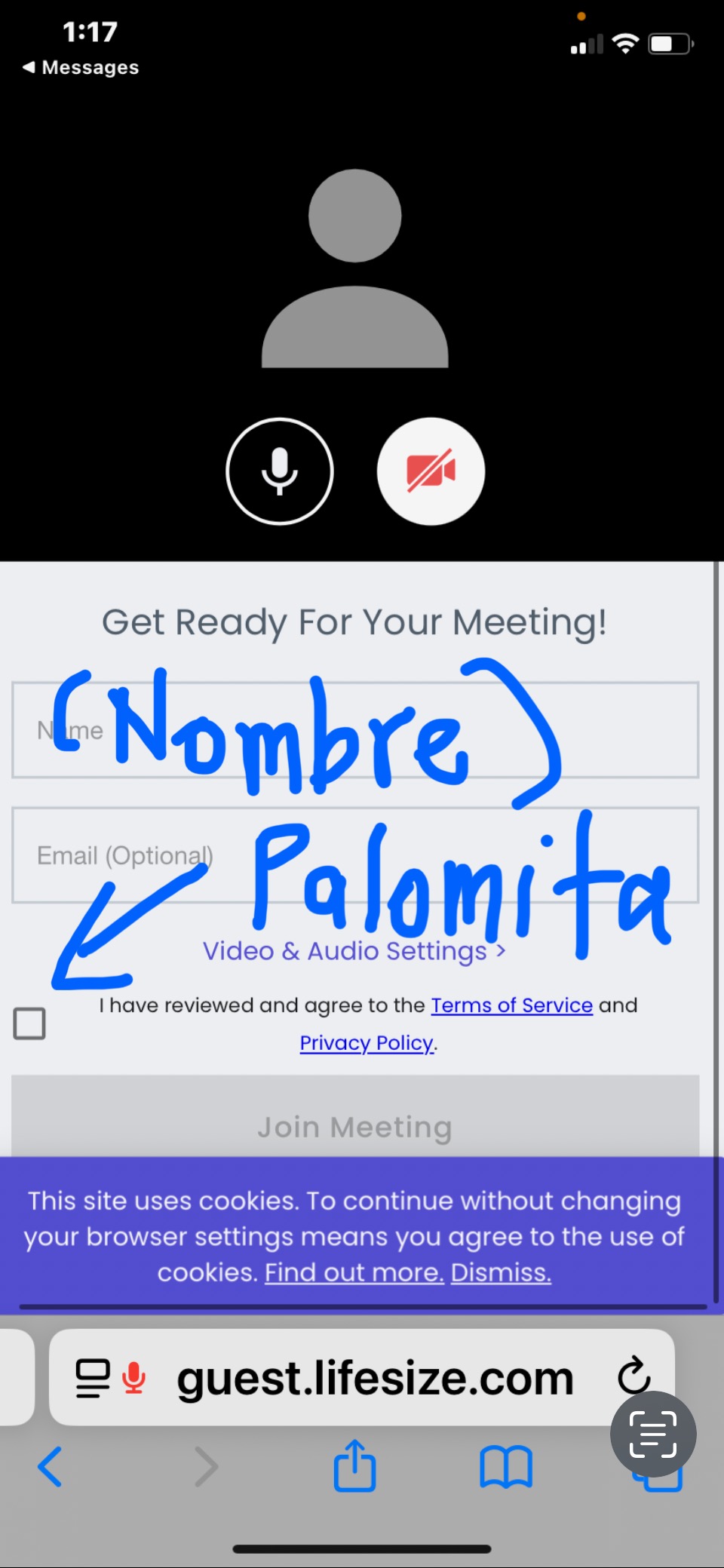Dismiss the cookie notice
The height and width of the screenshot is (1568, 724).
501,1272
